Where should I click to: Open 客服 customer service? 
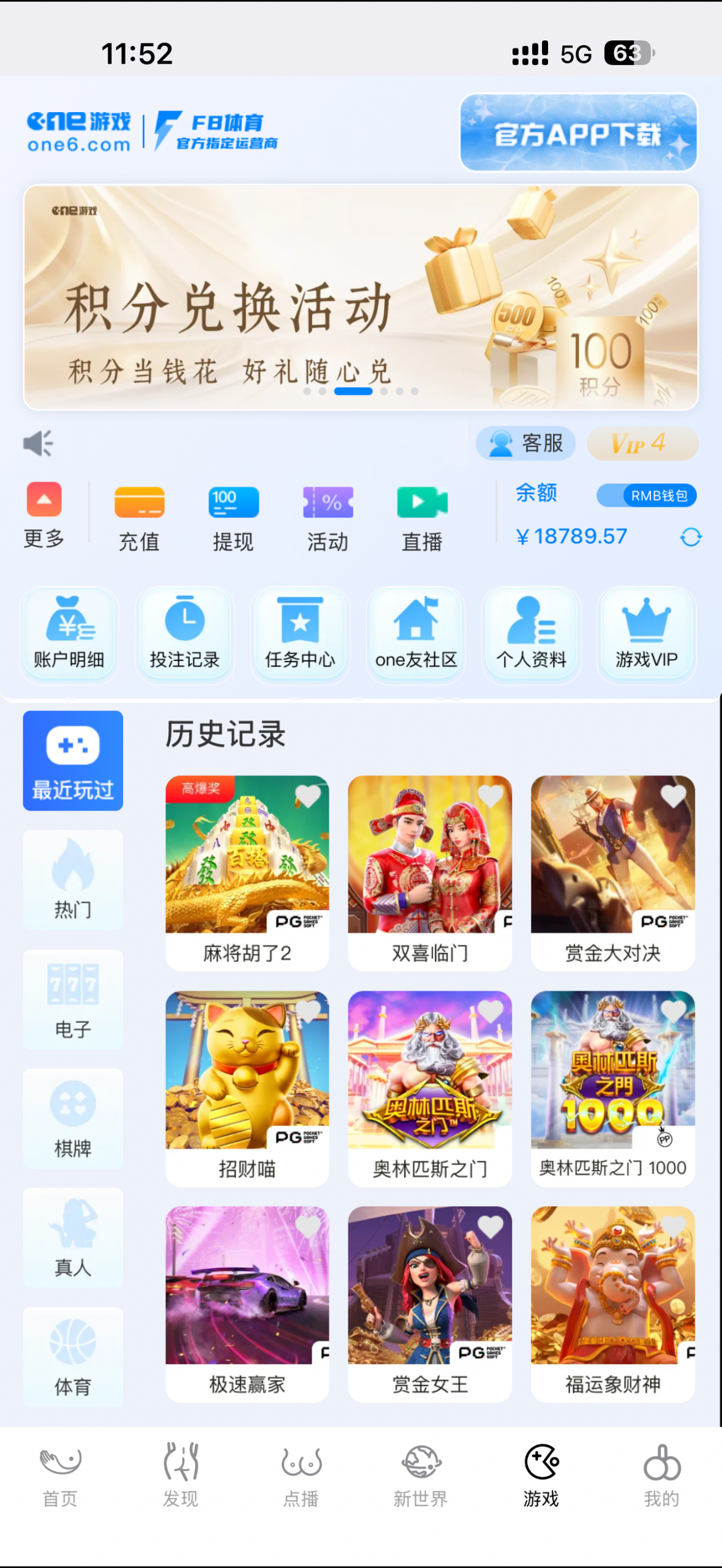pos(525,443)
